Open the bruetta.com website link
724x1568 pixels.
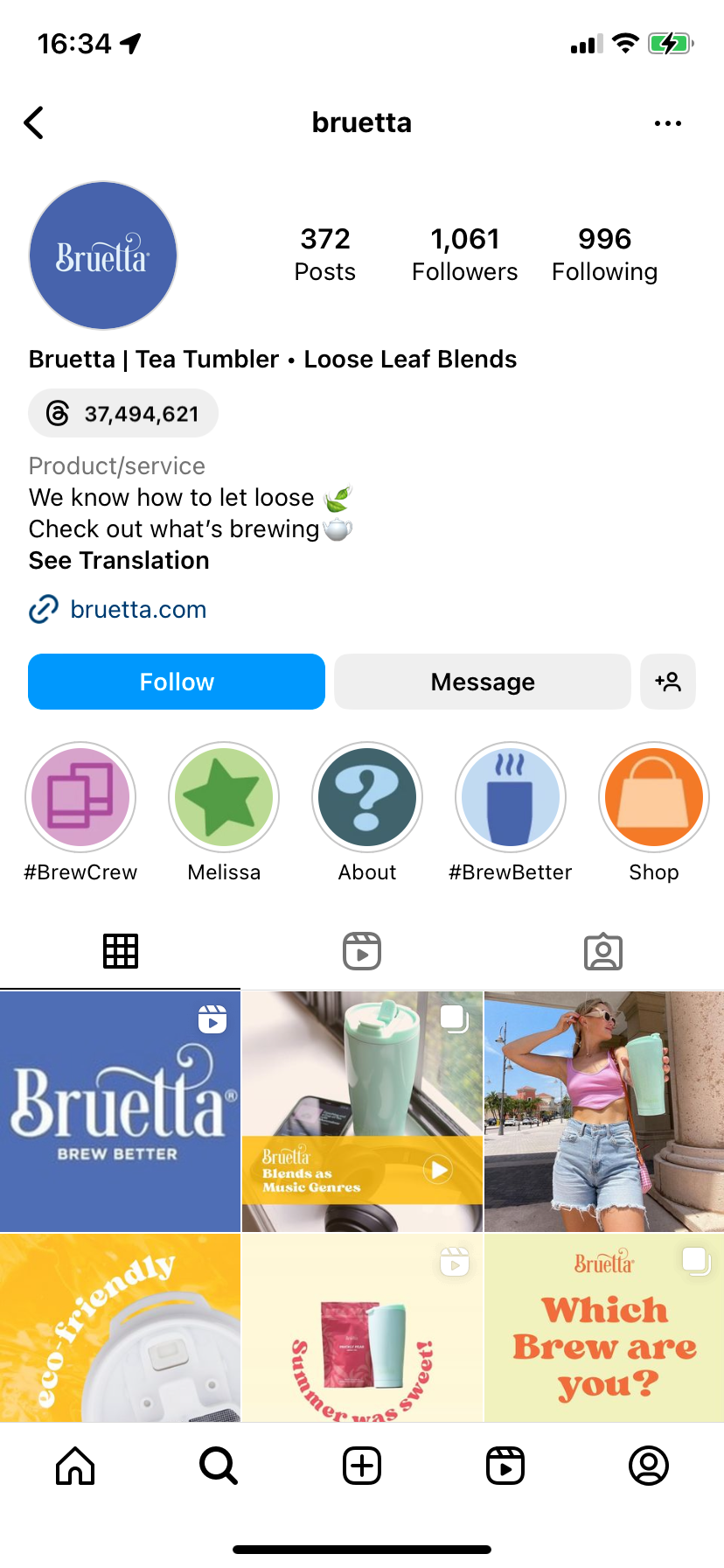click(x=138, y=609)
